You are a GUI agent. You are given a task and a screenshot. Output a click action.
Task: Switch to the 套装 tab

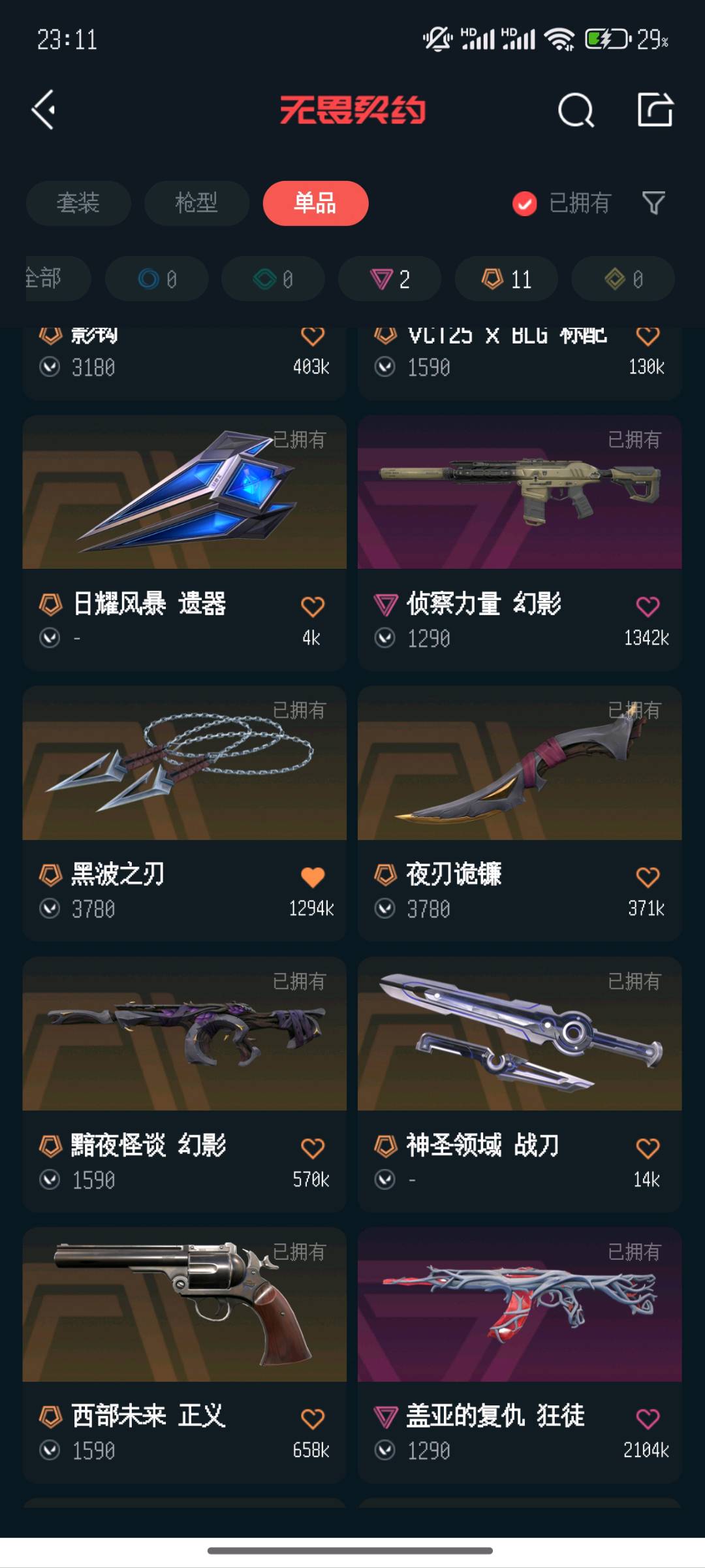78,203
